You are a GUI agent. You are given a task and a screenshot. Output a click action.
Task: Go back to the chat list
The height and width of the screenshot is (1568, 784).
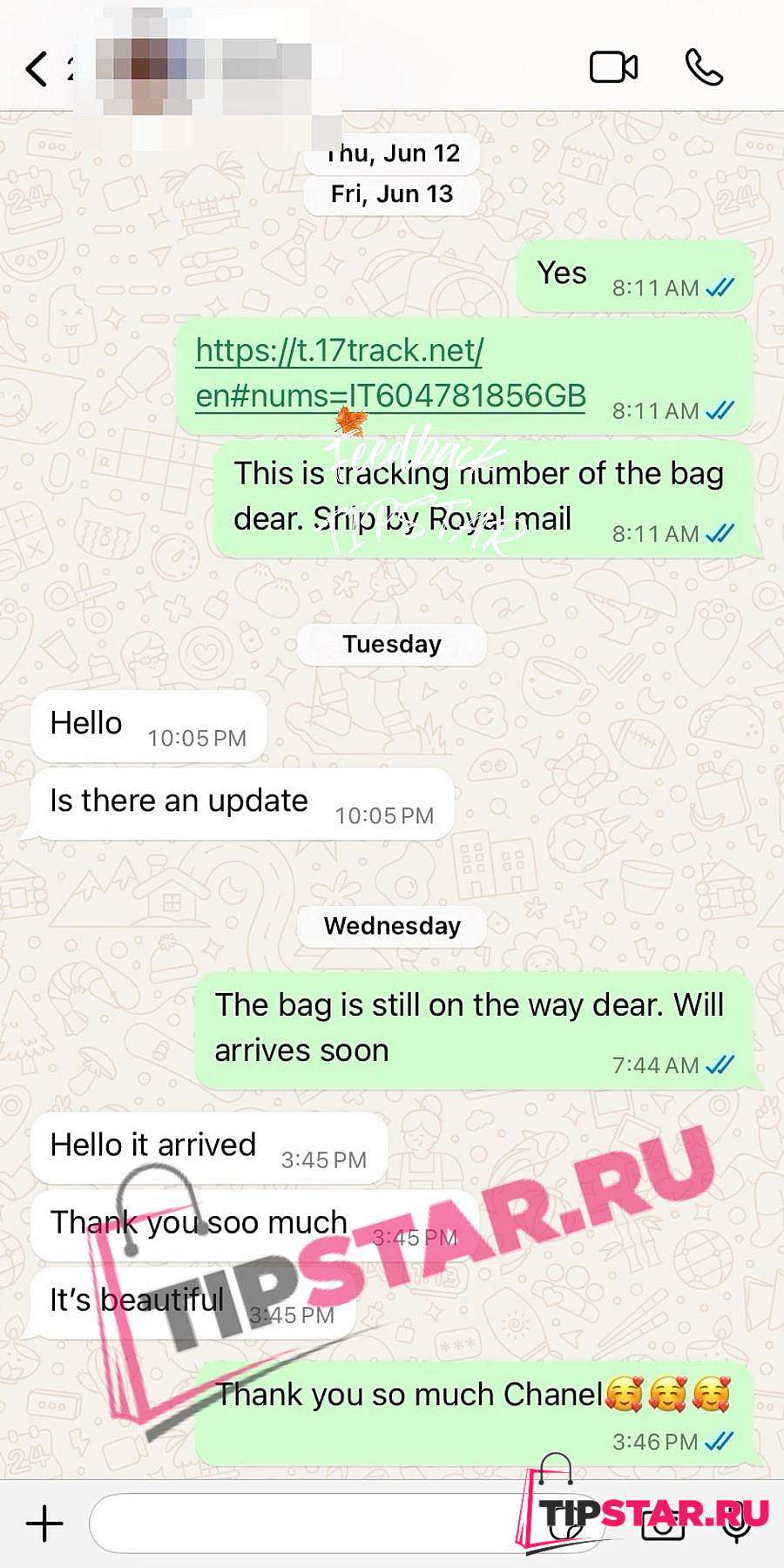(x=37, y=68)
